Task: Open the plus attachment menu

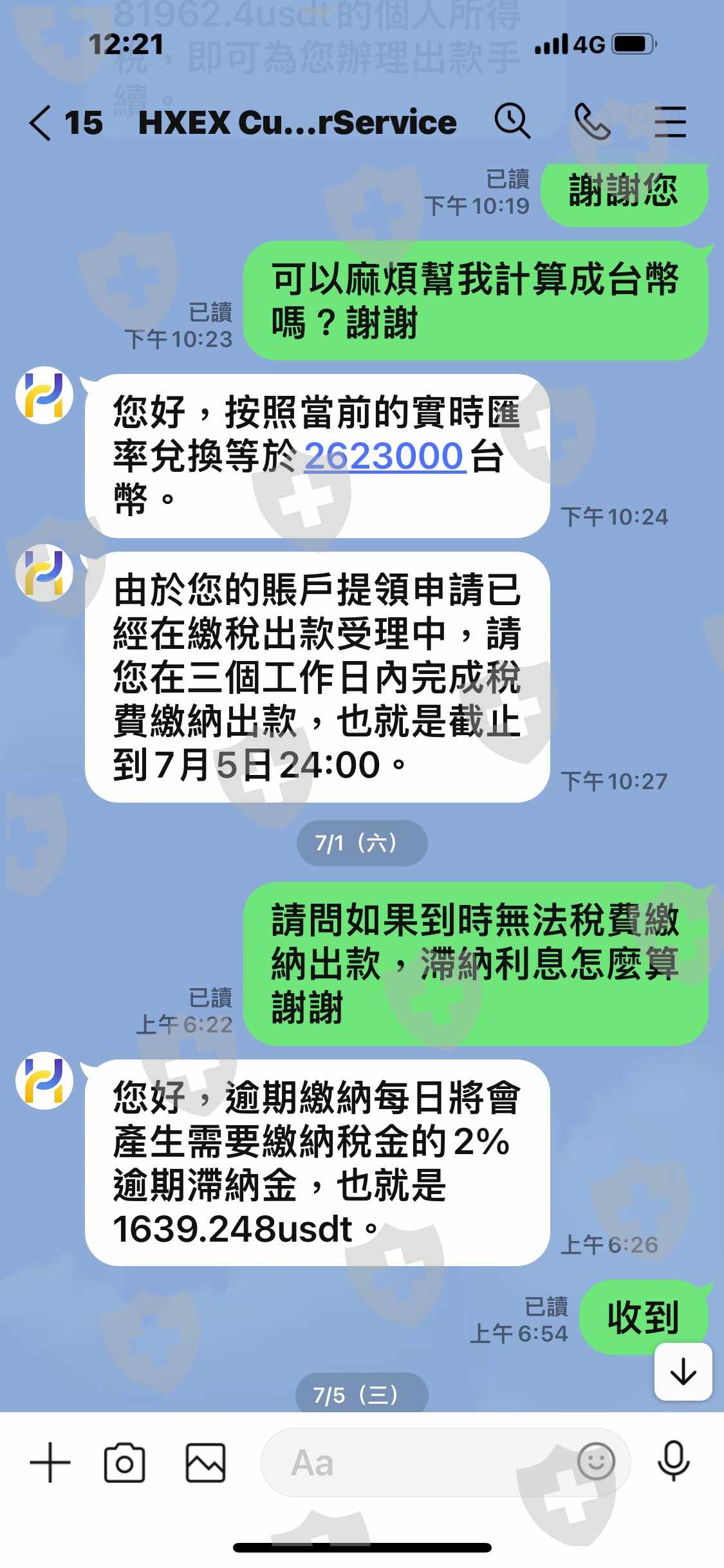Action: click(50, 1463)
